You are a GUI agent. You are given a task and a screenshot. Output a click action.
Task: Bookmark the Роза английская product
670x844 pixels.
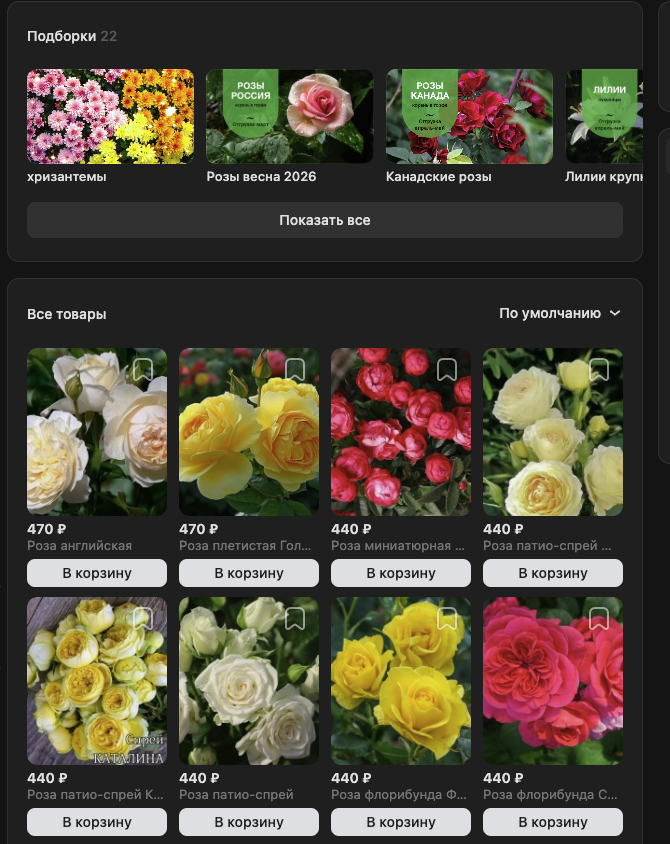(143, 370)
